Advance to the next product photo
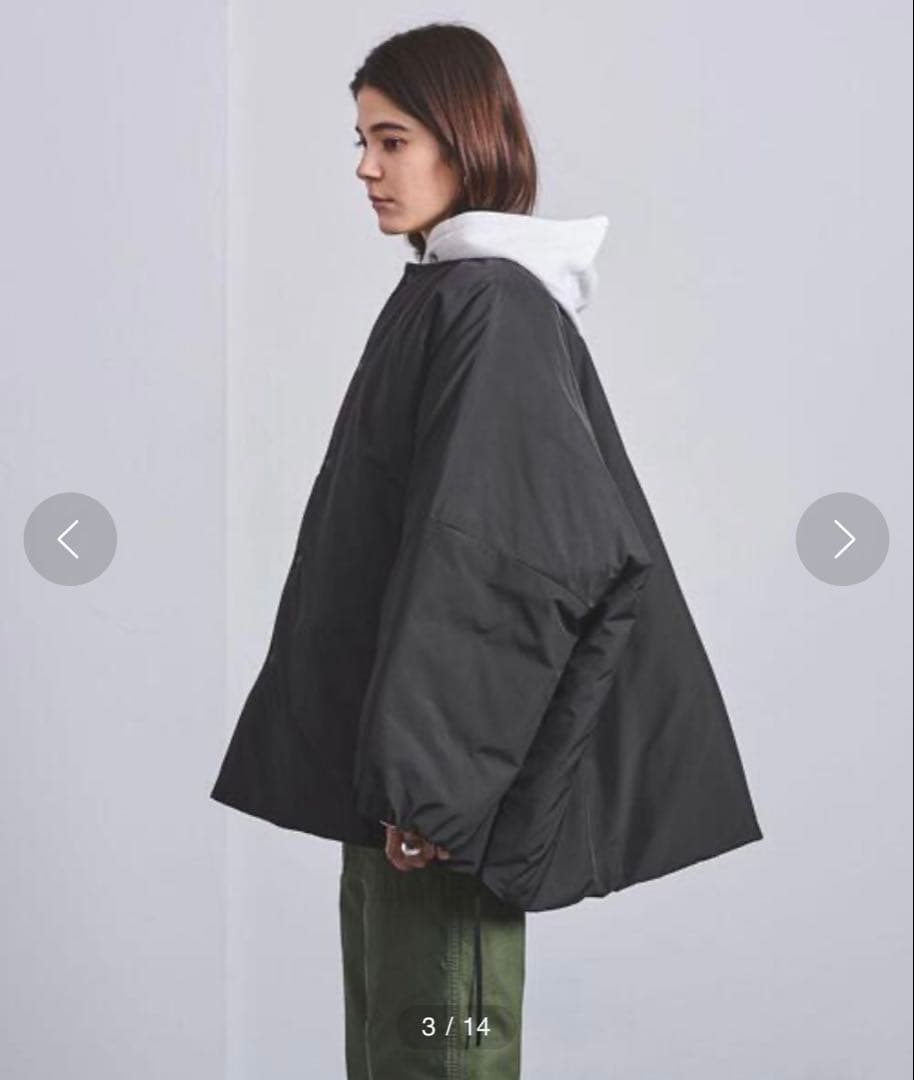This screenshot has height=1080, width=914. click(x=842, y=539)
